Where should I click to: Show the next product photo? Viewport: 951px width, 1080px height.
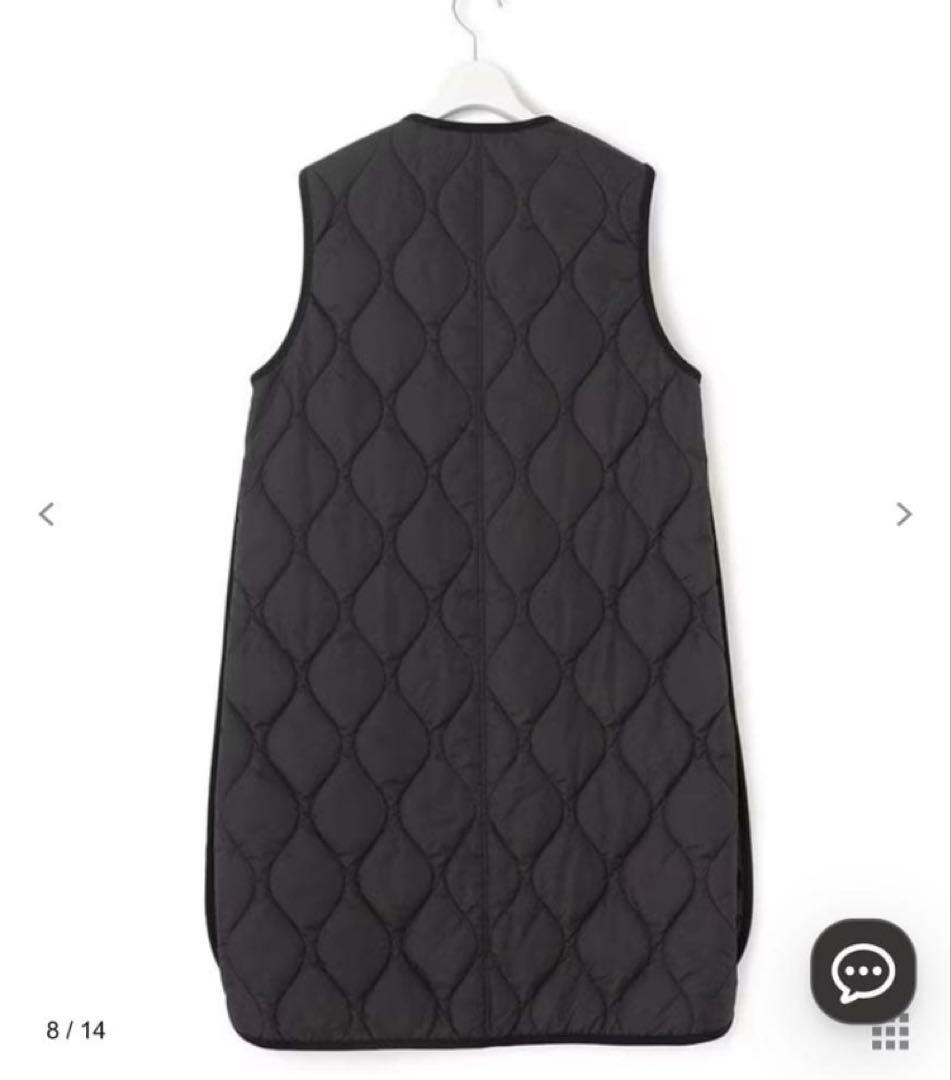point(903,514)
